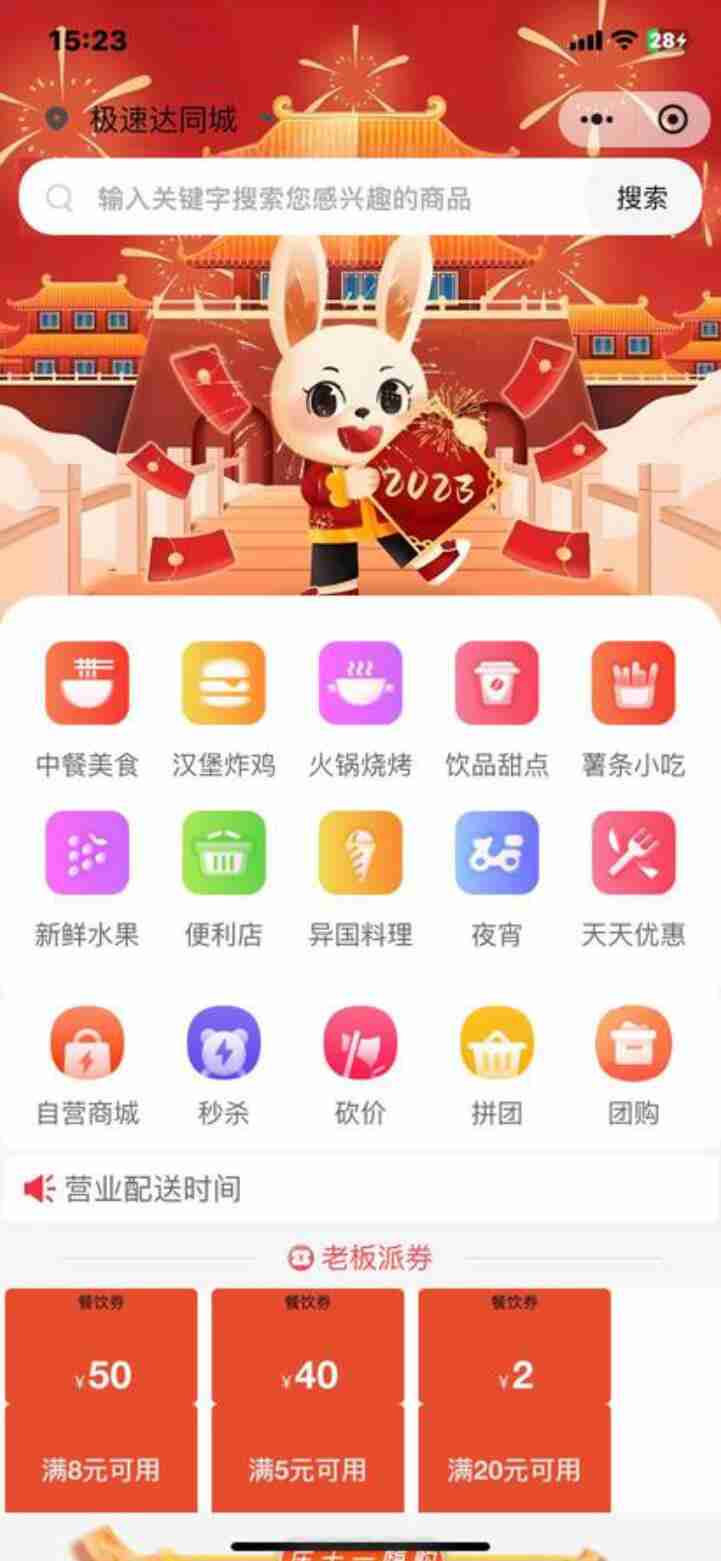Image resolution: width=721 pixels, height=1561 pixels.
Task: Open the mini program more options menu
Action: 597,121
